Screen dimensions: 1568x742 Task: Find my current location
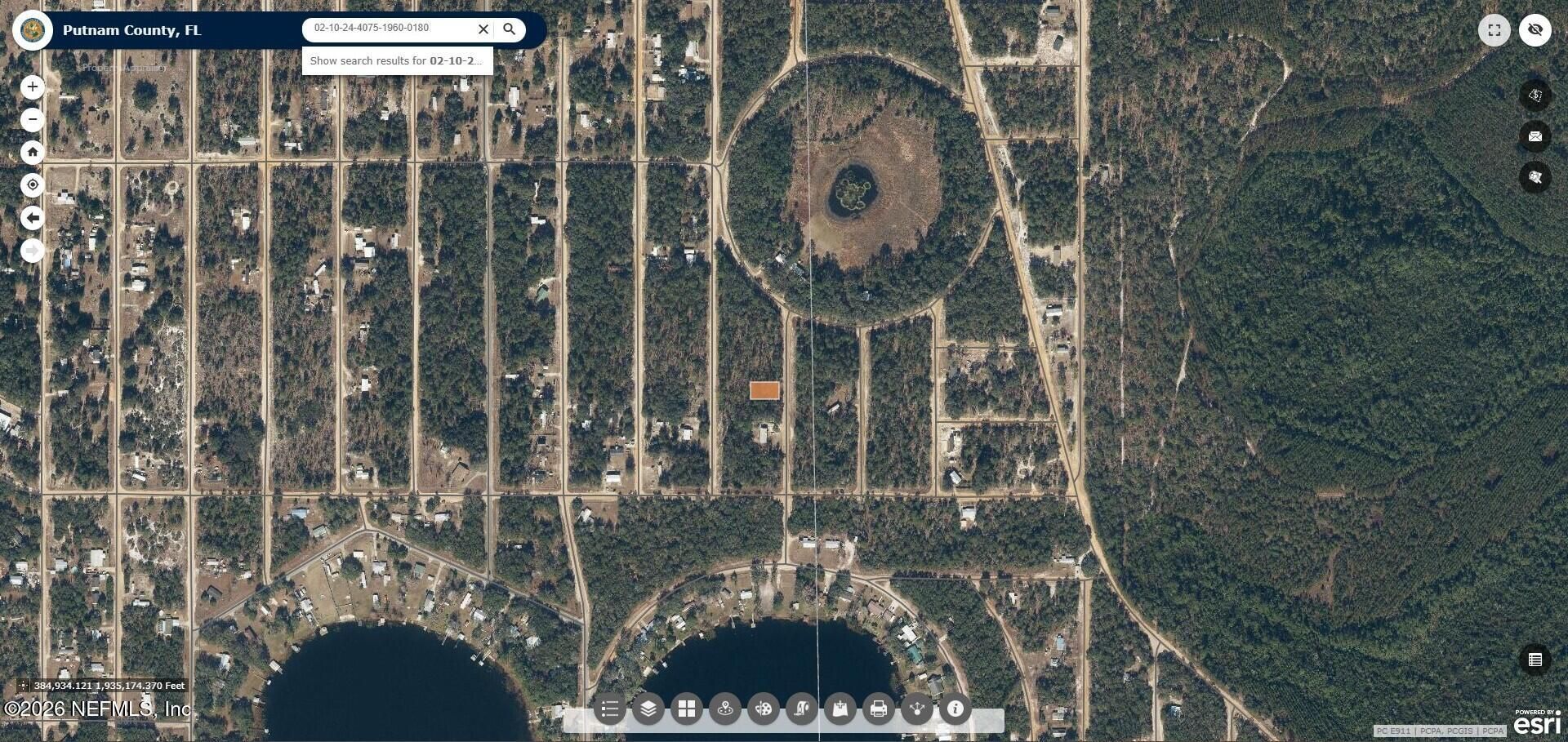point(33,184)
